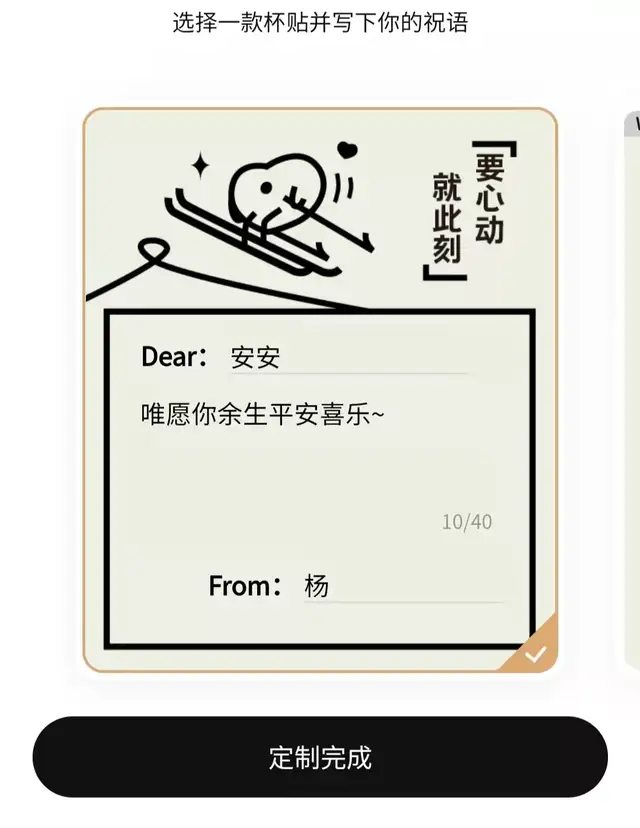This screenshot has height=828, width=640.
Task: Select the 要心动就此刻 cup sticker card
Action: [x=320, y=210]
